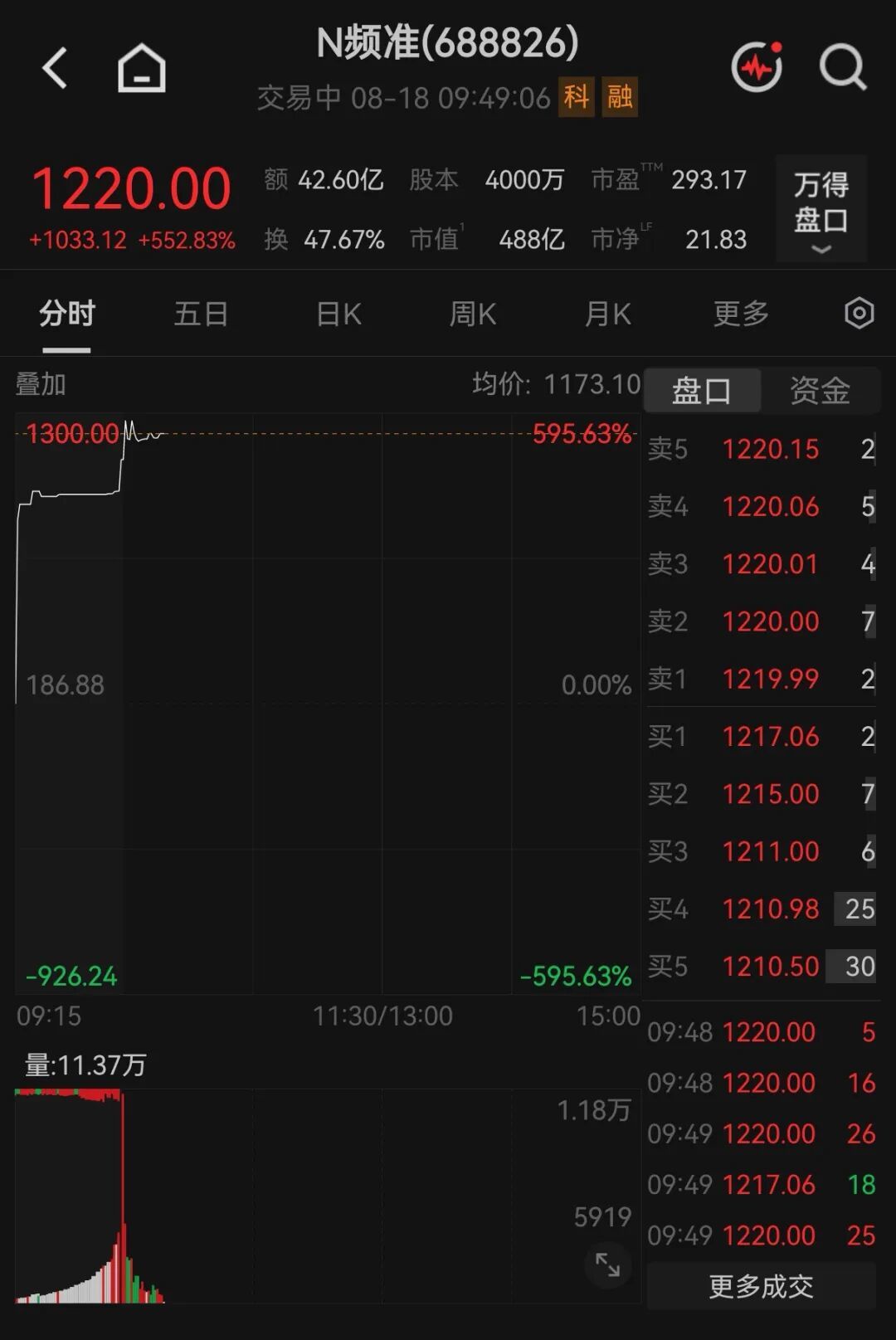Switch to the 周K chart tab
The image size is (896, 1340).
pos(472,314)
